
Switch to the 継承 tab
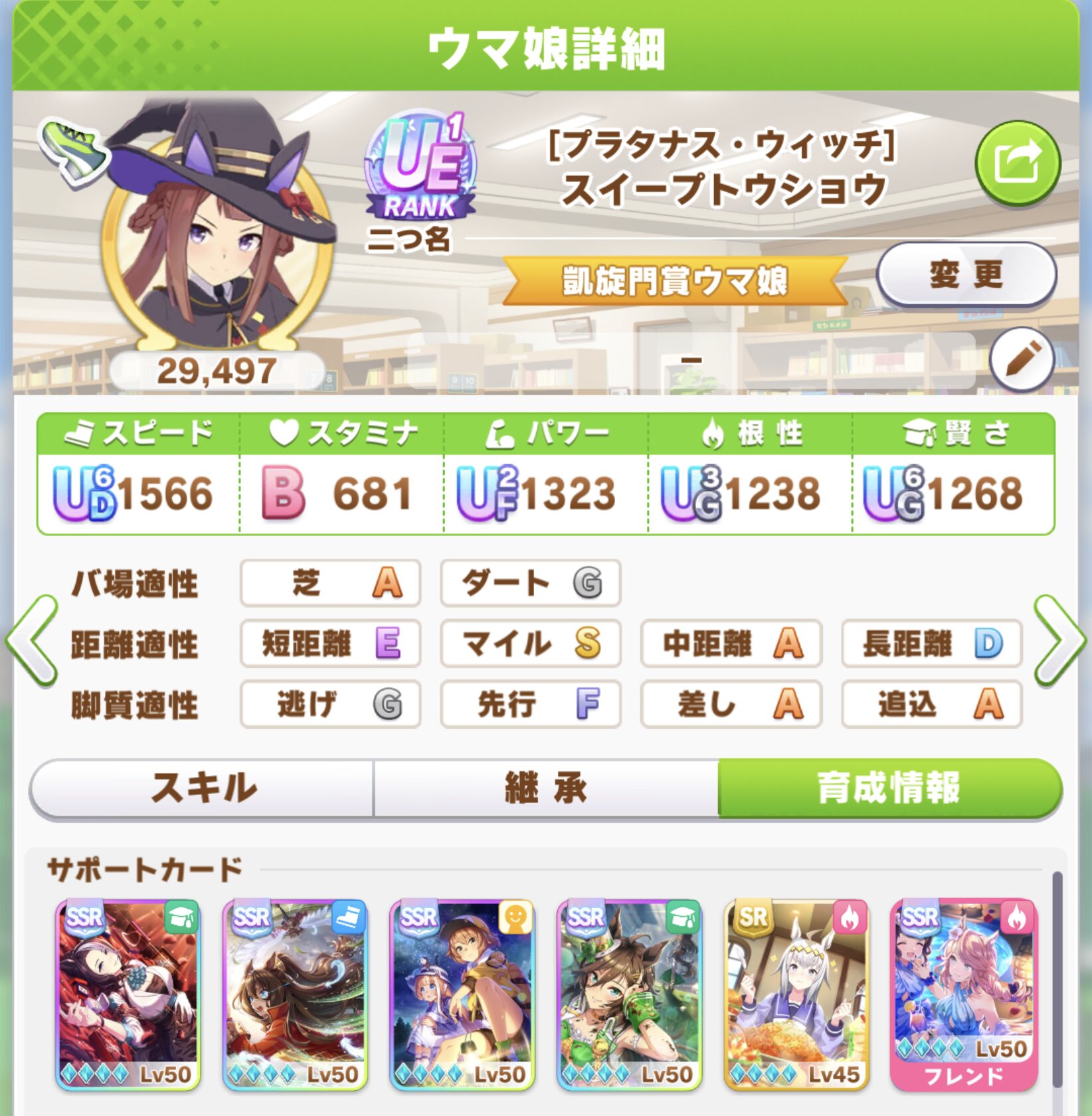[545, 789]
